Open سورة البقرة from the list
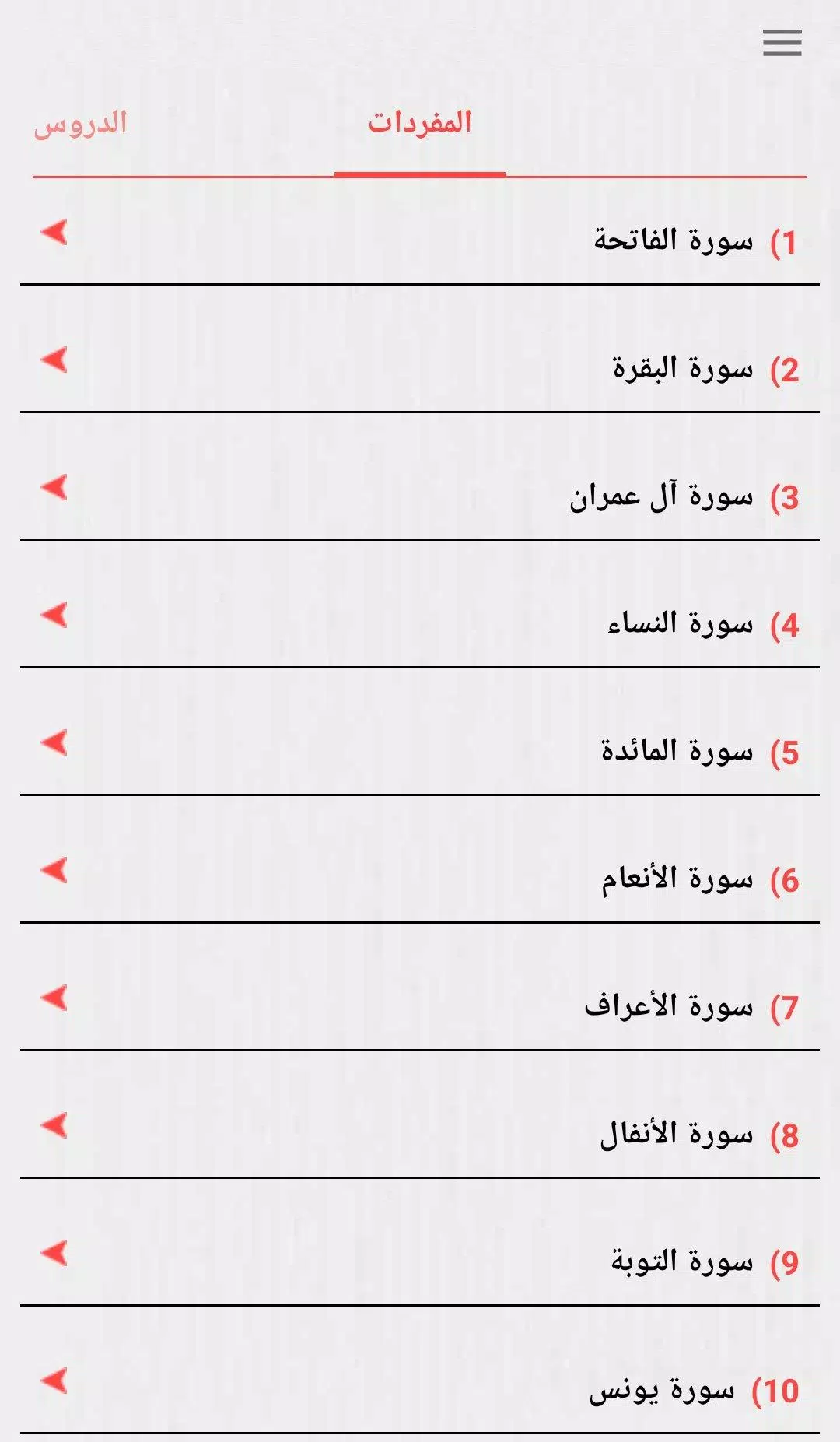The width and height of the screenshot is (840, 1442). [682, 367]
